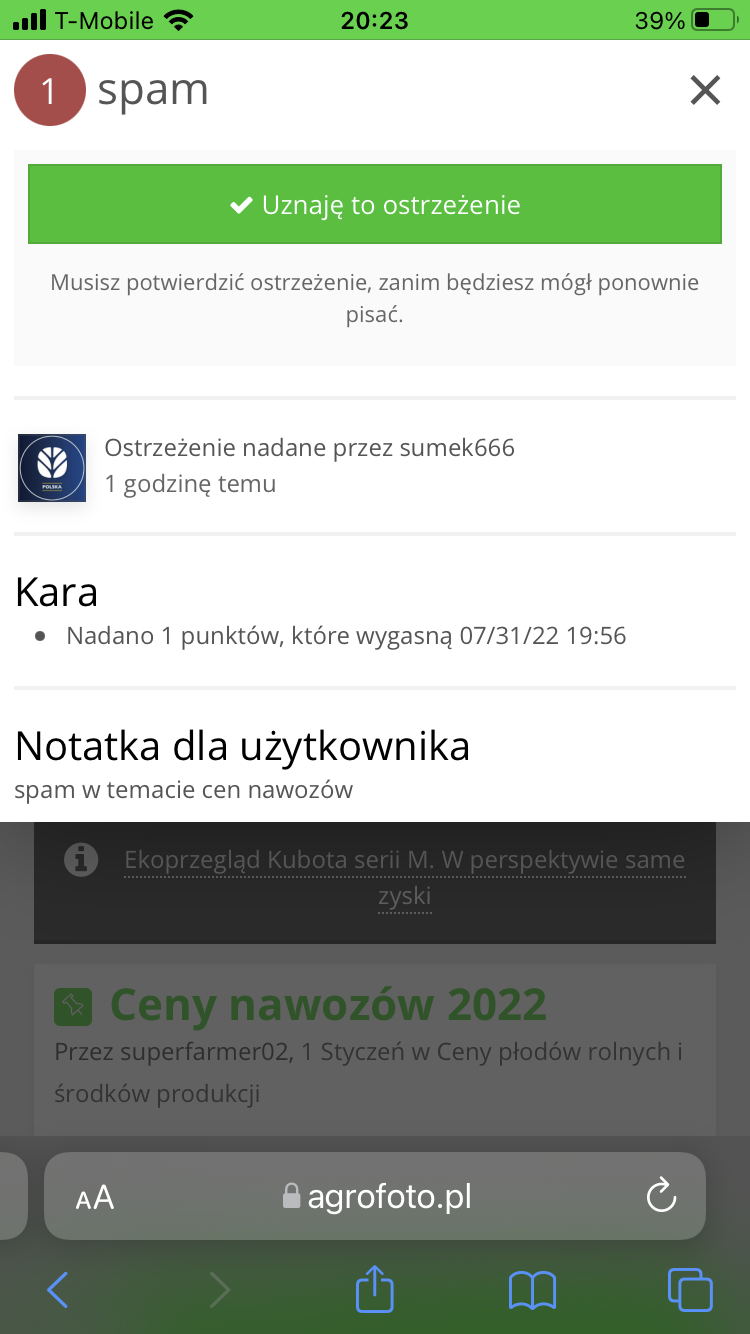Acknowledge the warning with Uznaję to ostrzeżenie
Viewport: 750px width, 1334px height.
coord(375,205)
